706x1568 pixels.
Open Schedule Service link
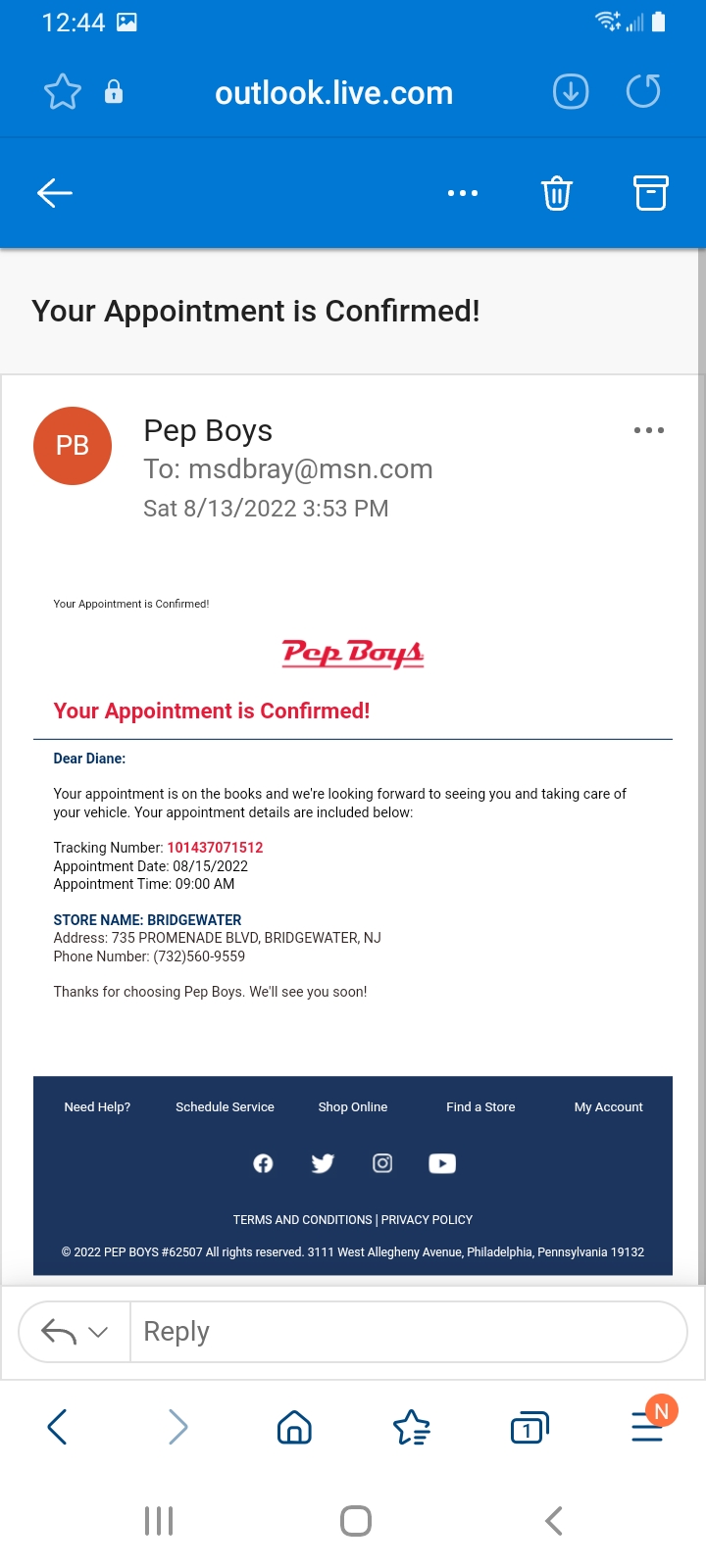[x=225, y=1106]
